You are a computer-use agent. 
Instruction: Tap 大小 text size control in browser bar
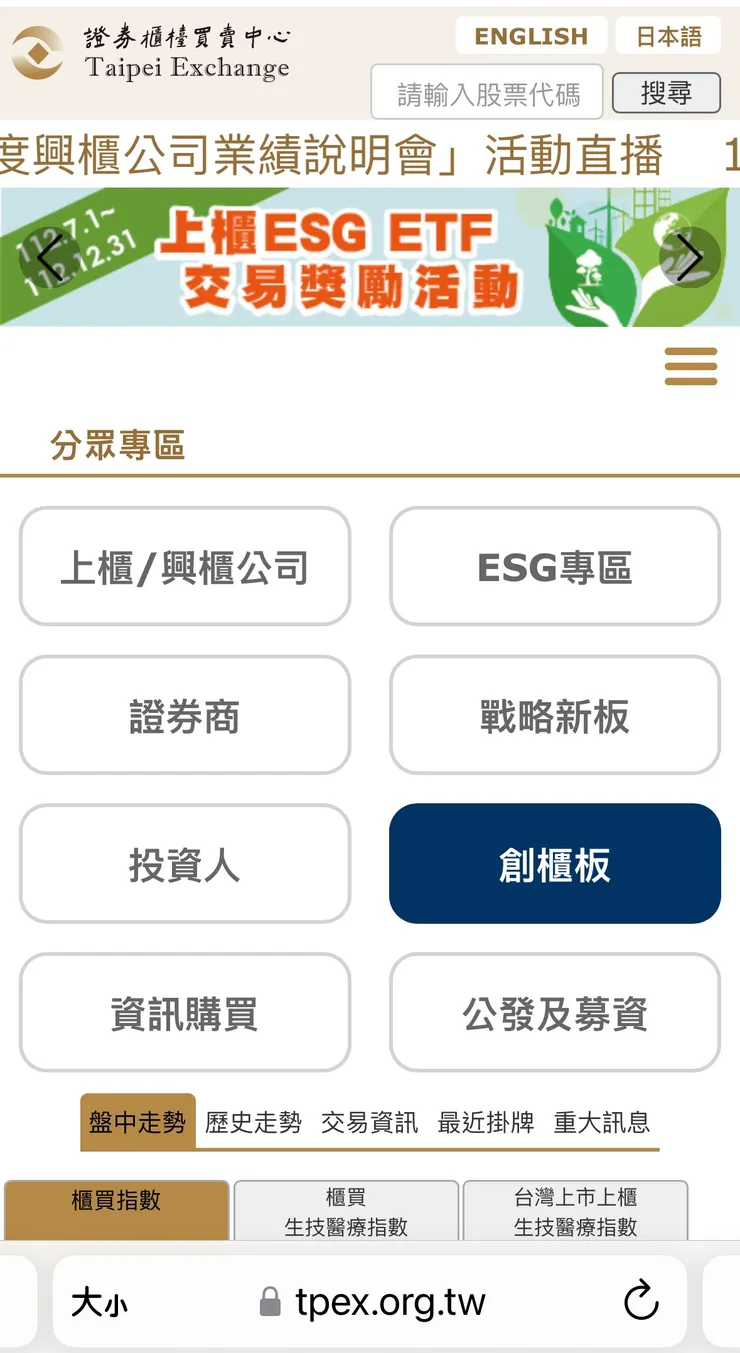click(x=98, y=1301)
